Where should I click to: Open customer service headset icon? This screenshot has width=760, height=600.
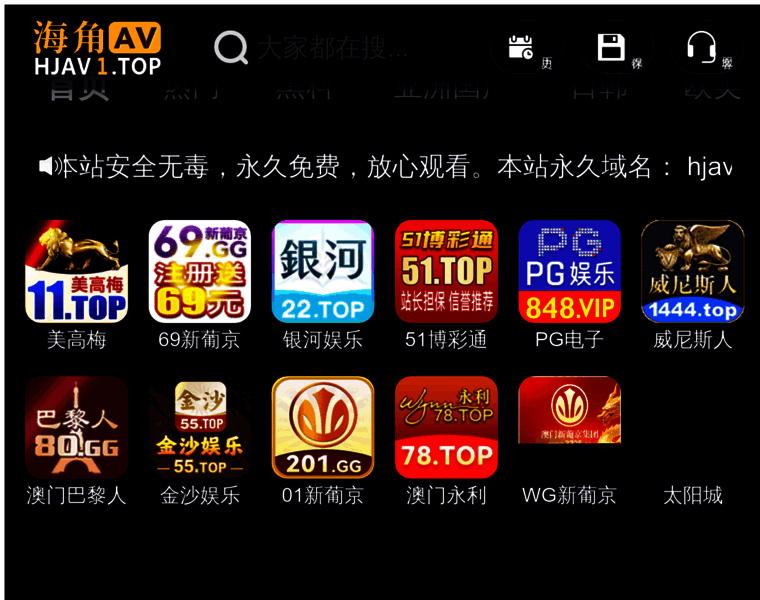click(x=702, y=47)
